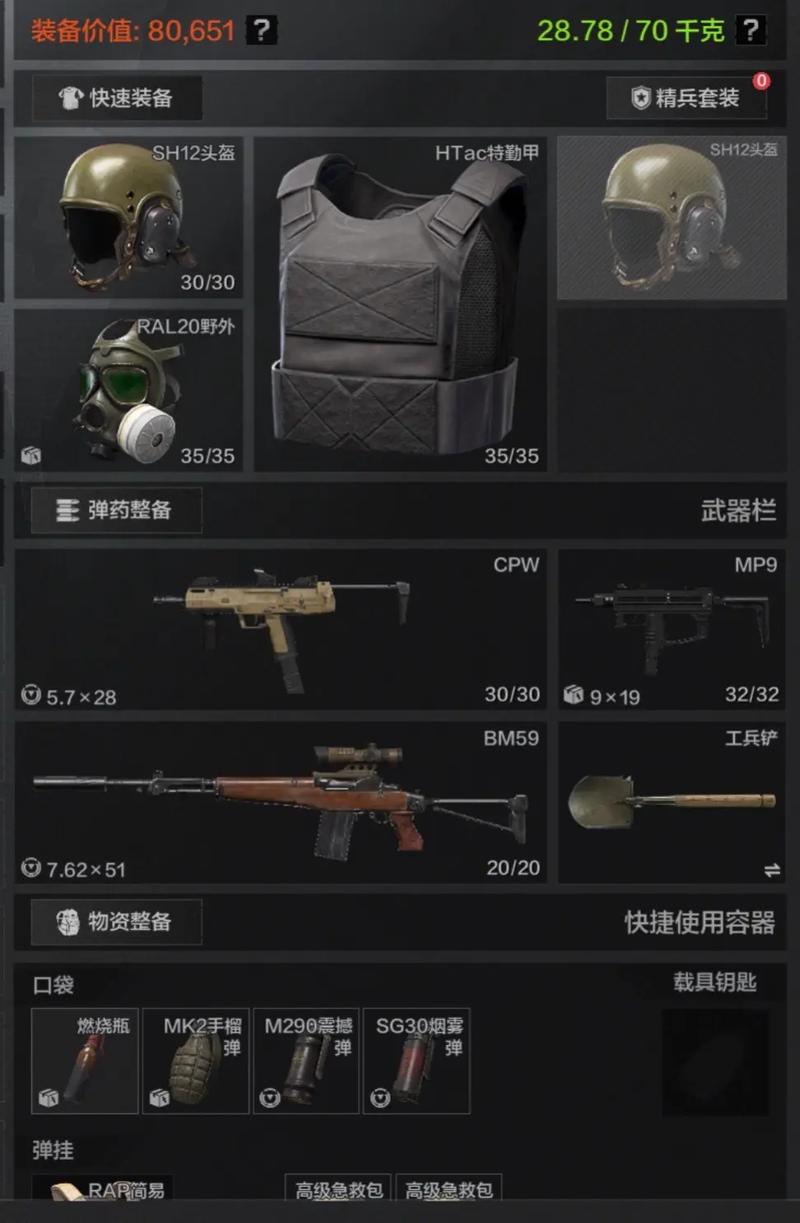This screenshot has width=800, height=1223.
Task: Open the empty 载具钥匙 vehicle key slot
Action: (x=715, y=1062)
